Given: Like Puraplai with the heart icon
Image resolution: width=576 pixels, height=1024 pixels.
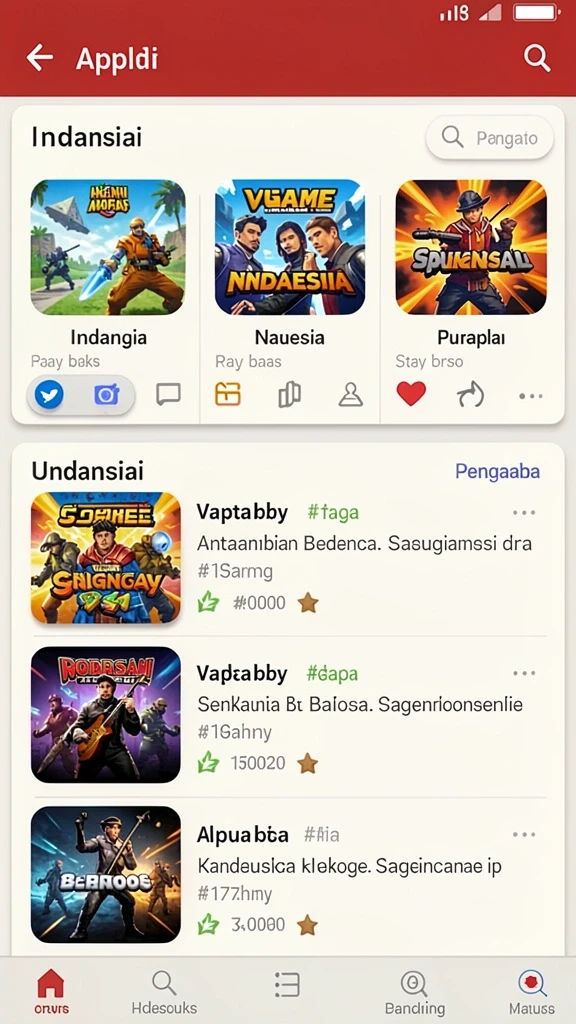Looking at the screenshot, I should pyautogui.click(x=411, y=394).
